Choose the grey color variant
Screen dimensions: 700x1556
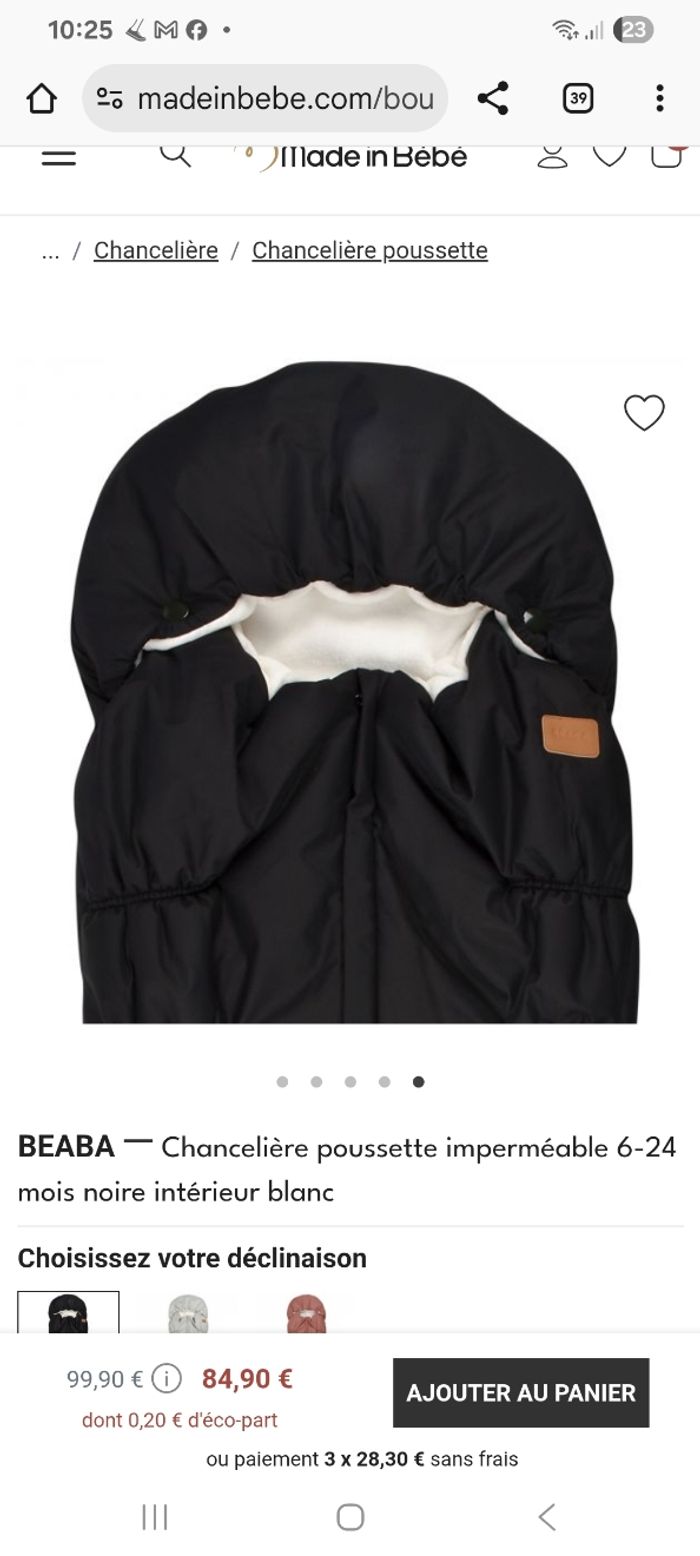tap(187, 1312)
